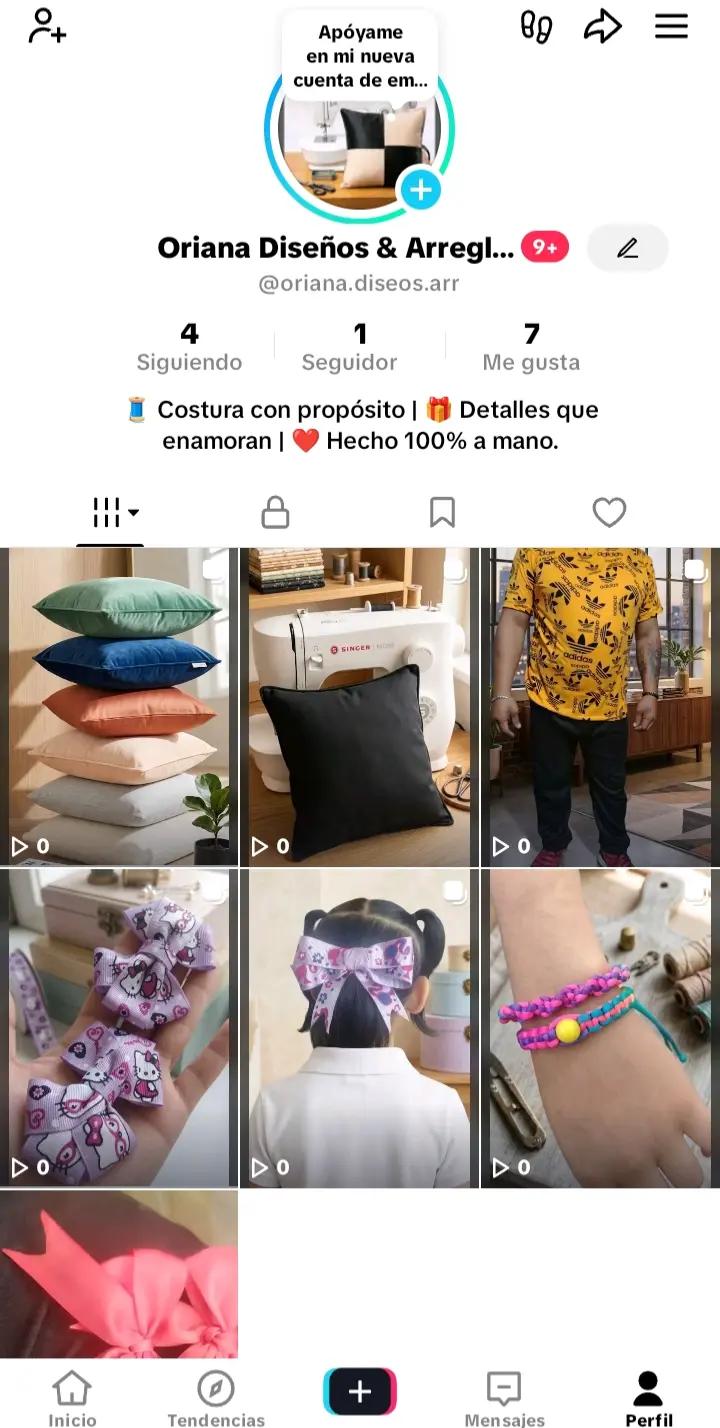Open the Mensajes tab
The image size is (720, 1428).
(x=504, y=1398)
